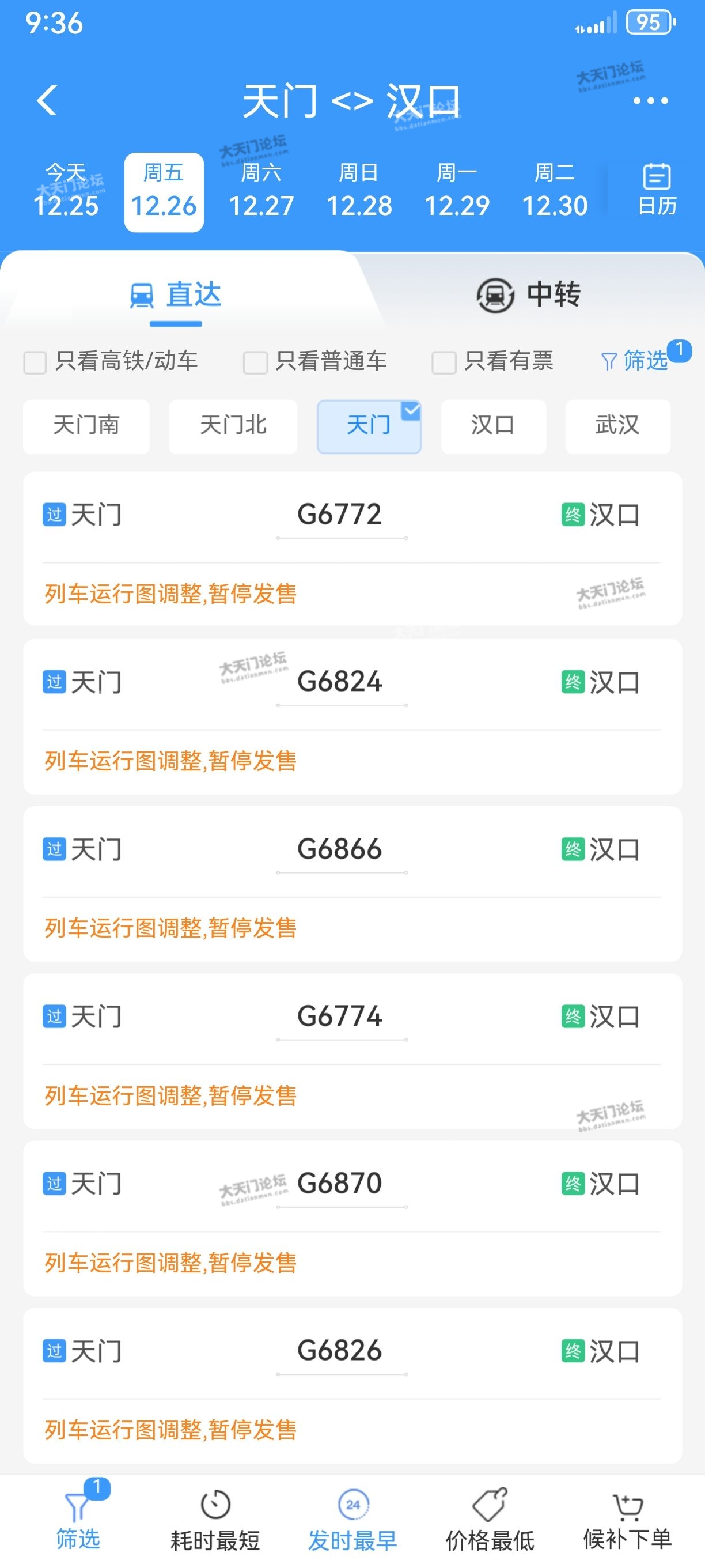Go back using the top-left arrow
This screenshot has height=1568, width=705.
pos(47,100)
